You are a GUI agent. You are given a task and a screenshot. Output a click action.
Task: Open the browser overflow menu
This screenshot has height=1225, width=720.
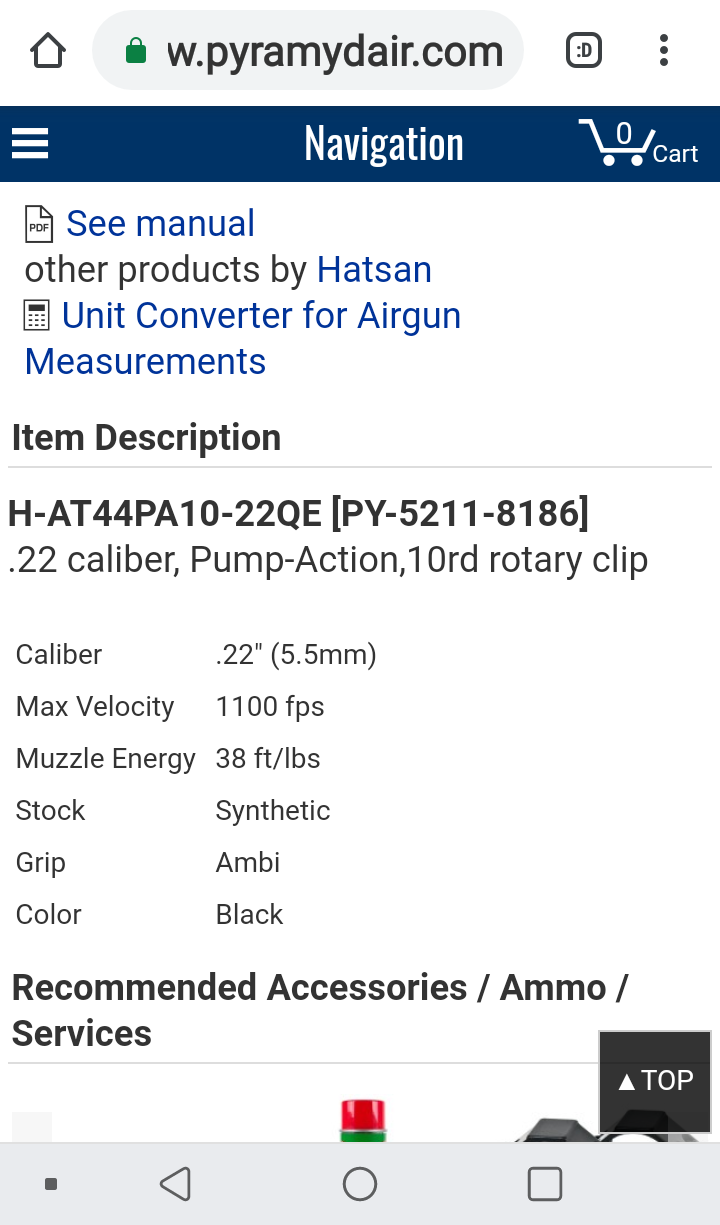coord(664,51)
